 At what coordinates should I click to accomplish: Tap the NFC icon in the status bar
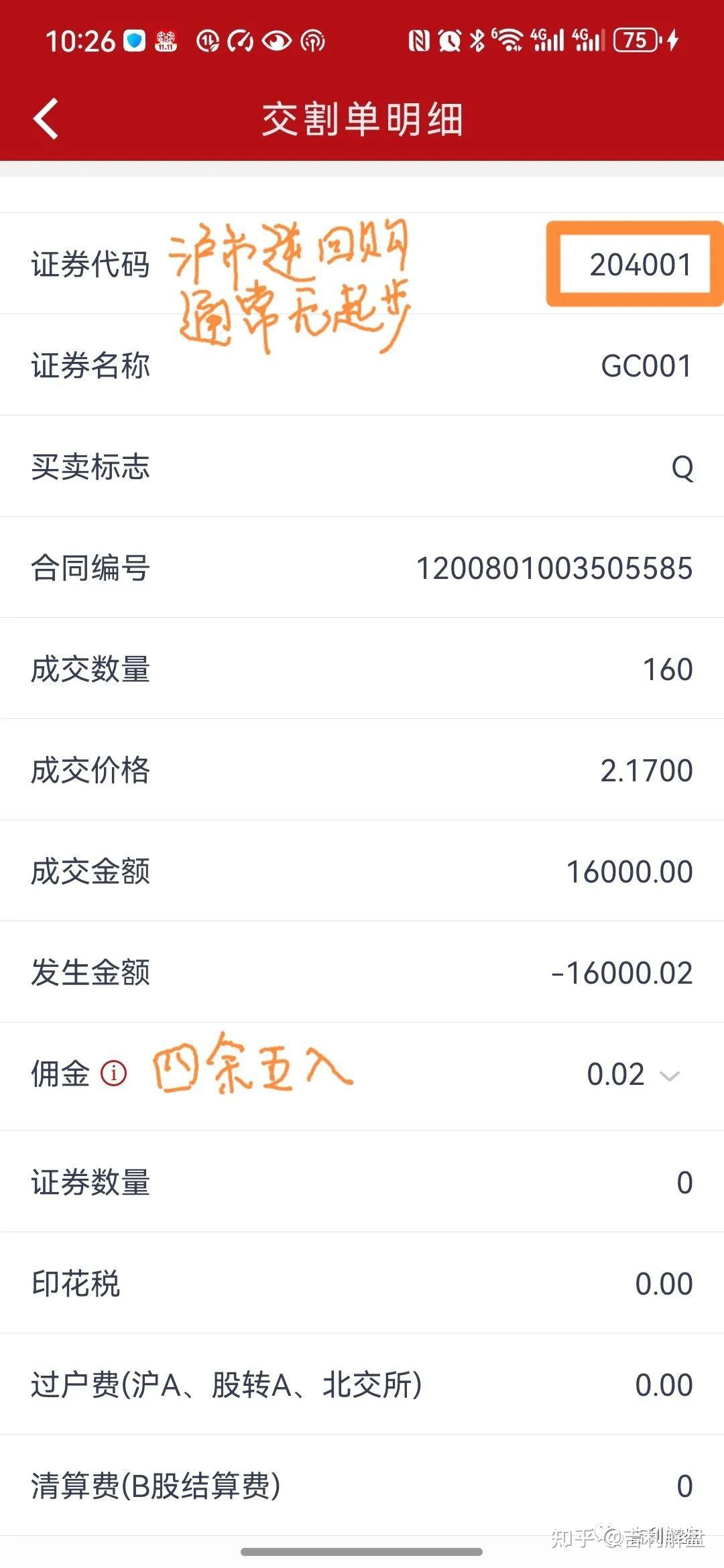coord(418,40)
